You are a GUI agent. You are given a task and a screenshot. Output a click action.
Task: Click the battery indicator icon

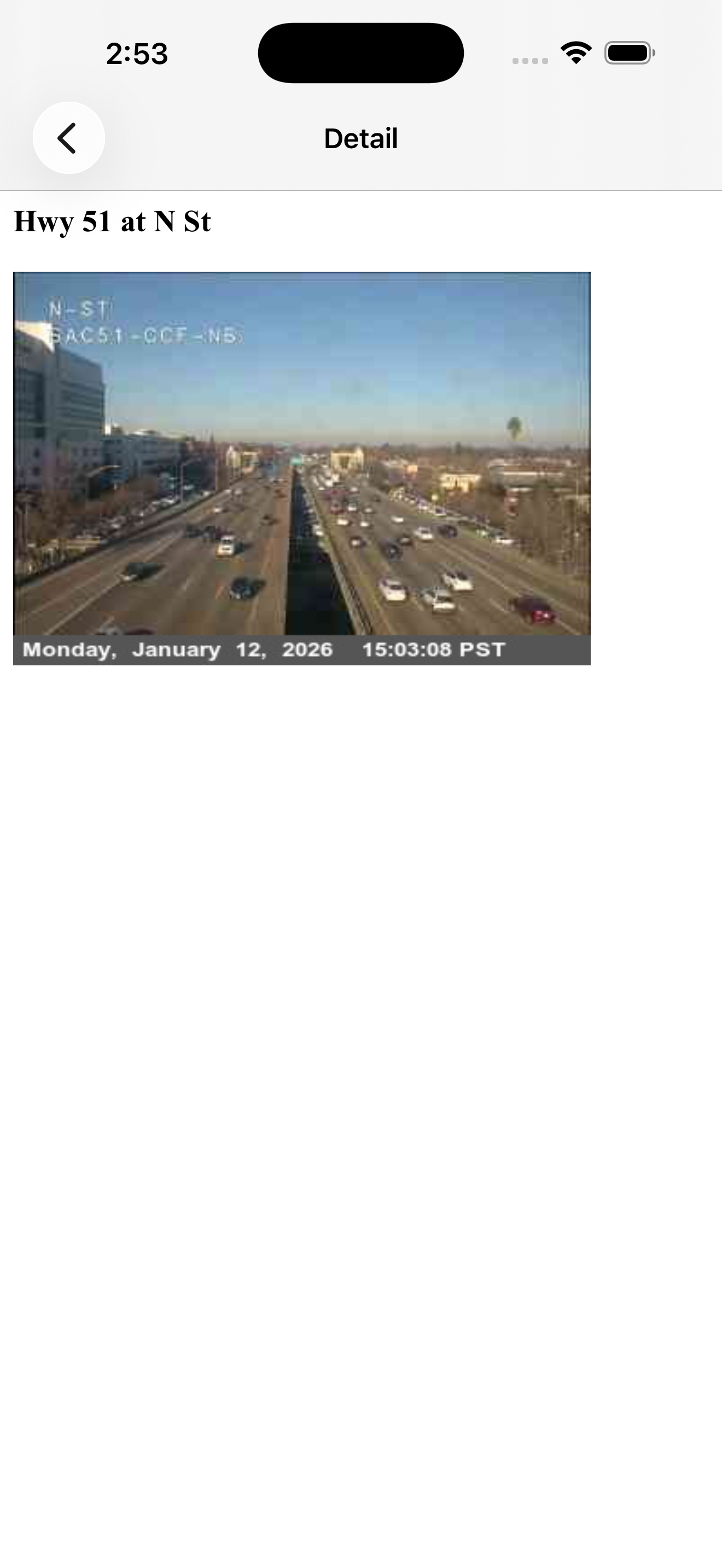[x=627, y=52]
